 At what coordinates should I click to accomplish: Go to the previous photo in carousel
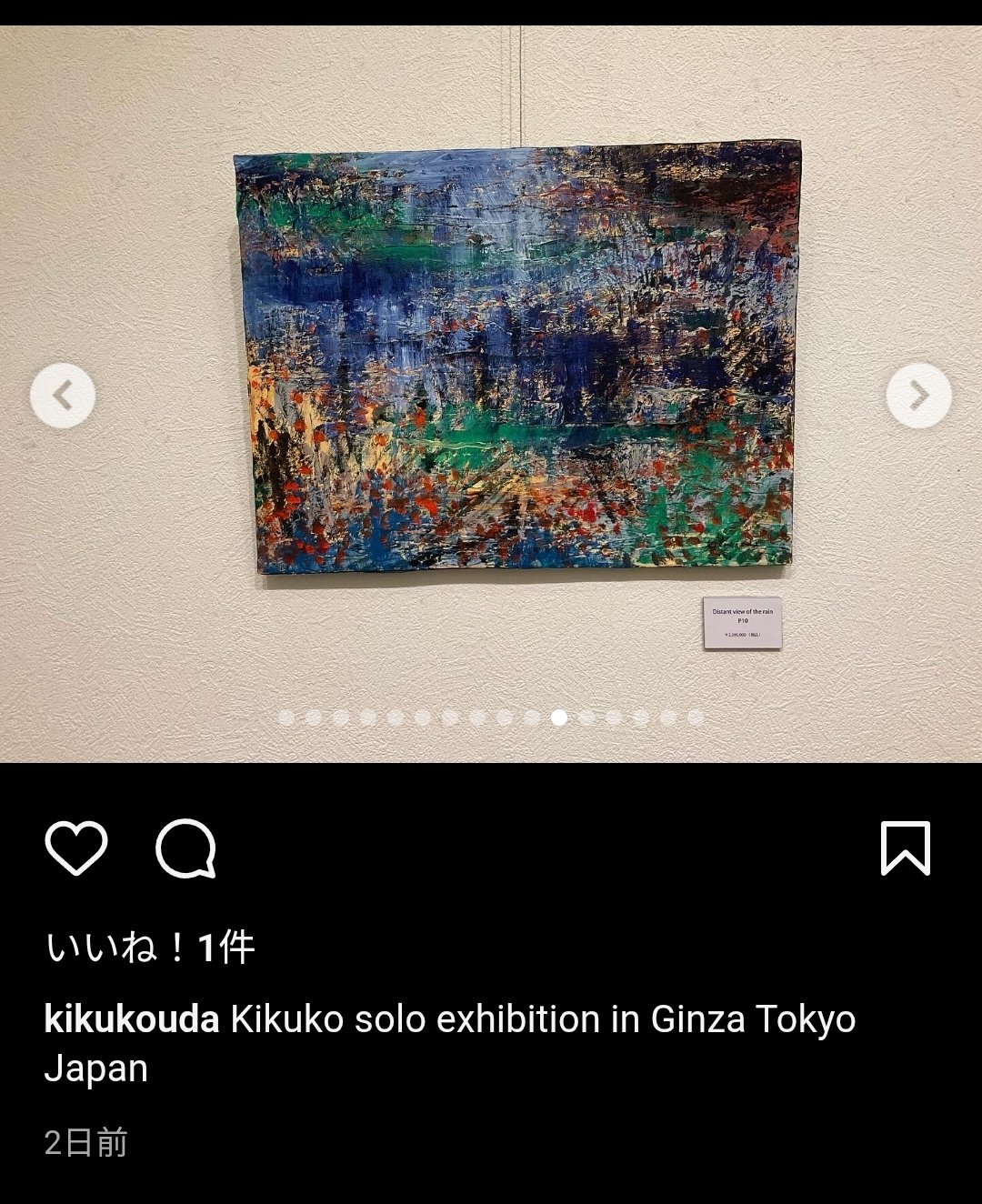pos(62,396)
